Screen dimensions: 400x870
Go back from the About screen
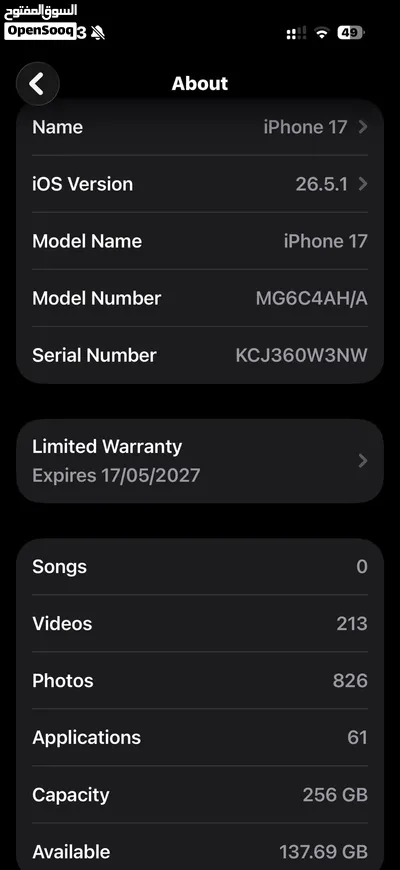click(37, 84)
